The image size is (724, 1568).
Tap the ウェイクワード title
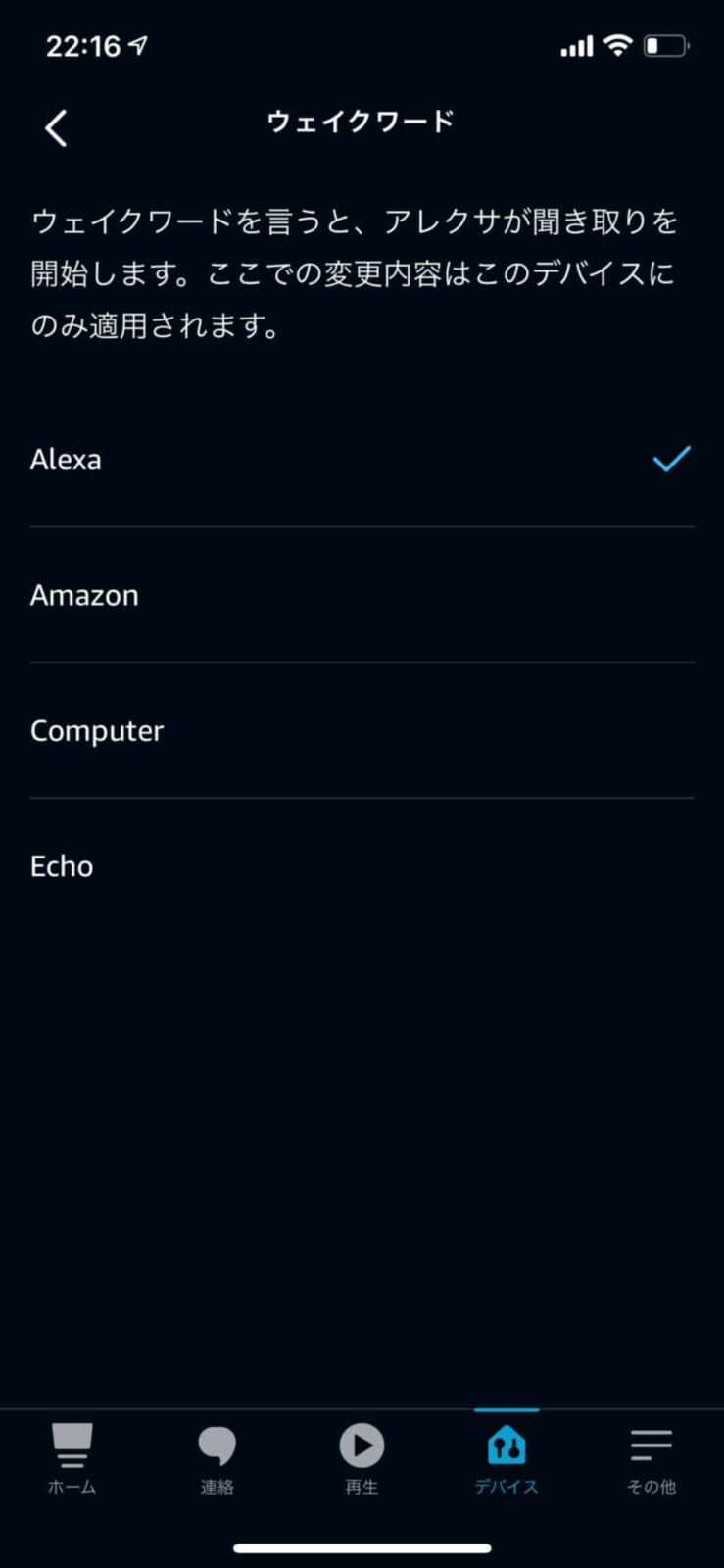[x=361, y=122]
